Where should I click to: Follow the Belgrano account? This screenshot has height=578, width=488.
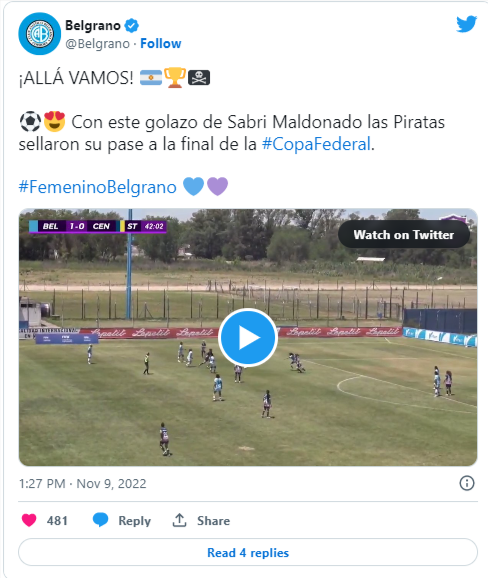[x=161, y=43]
